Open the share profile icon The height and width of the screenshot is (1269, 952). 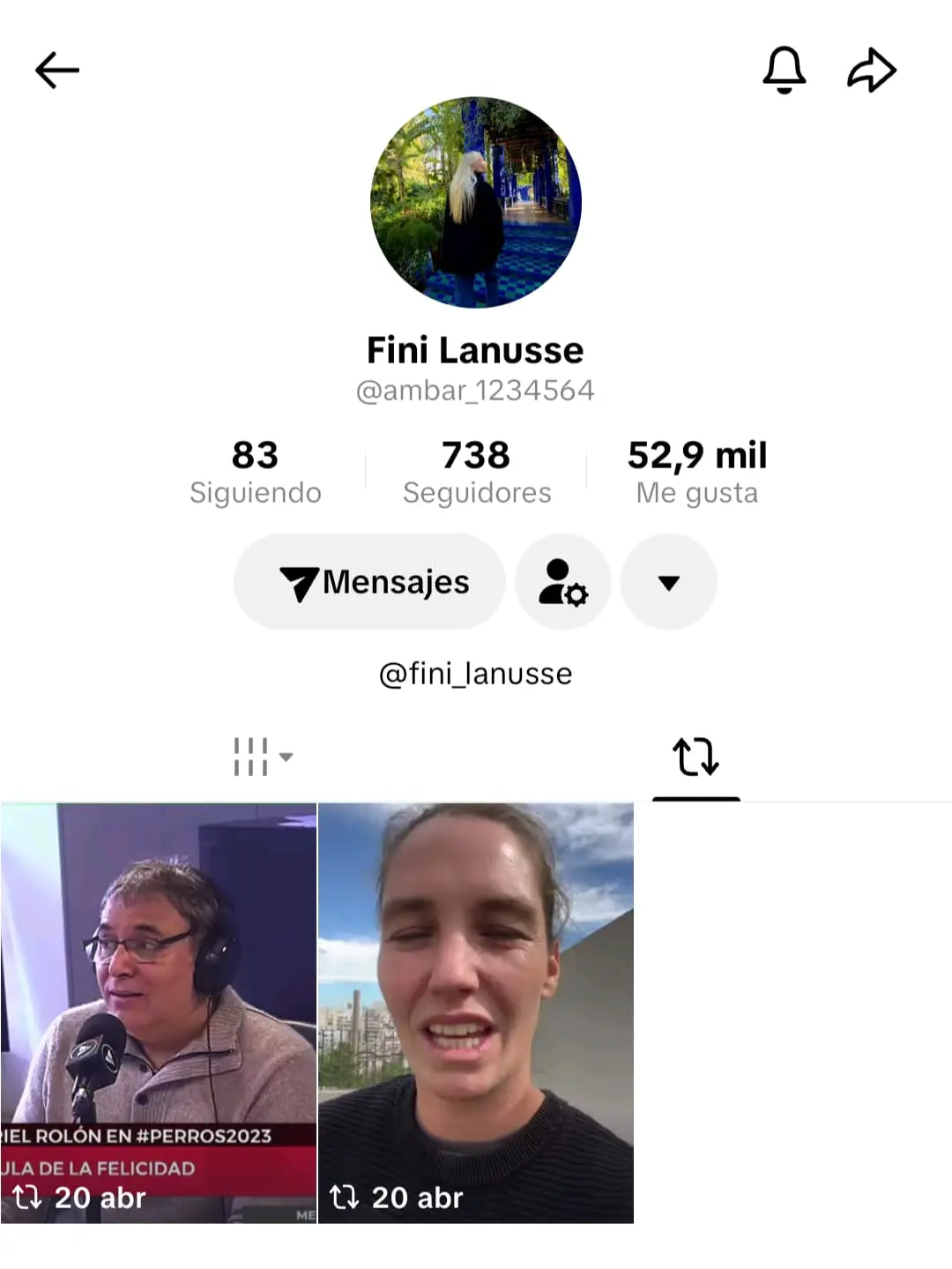point(871,70)
